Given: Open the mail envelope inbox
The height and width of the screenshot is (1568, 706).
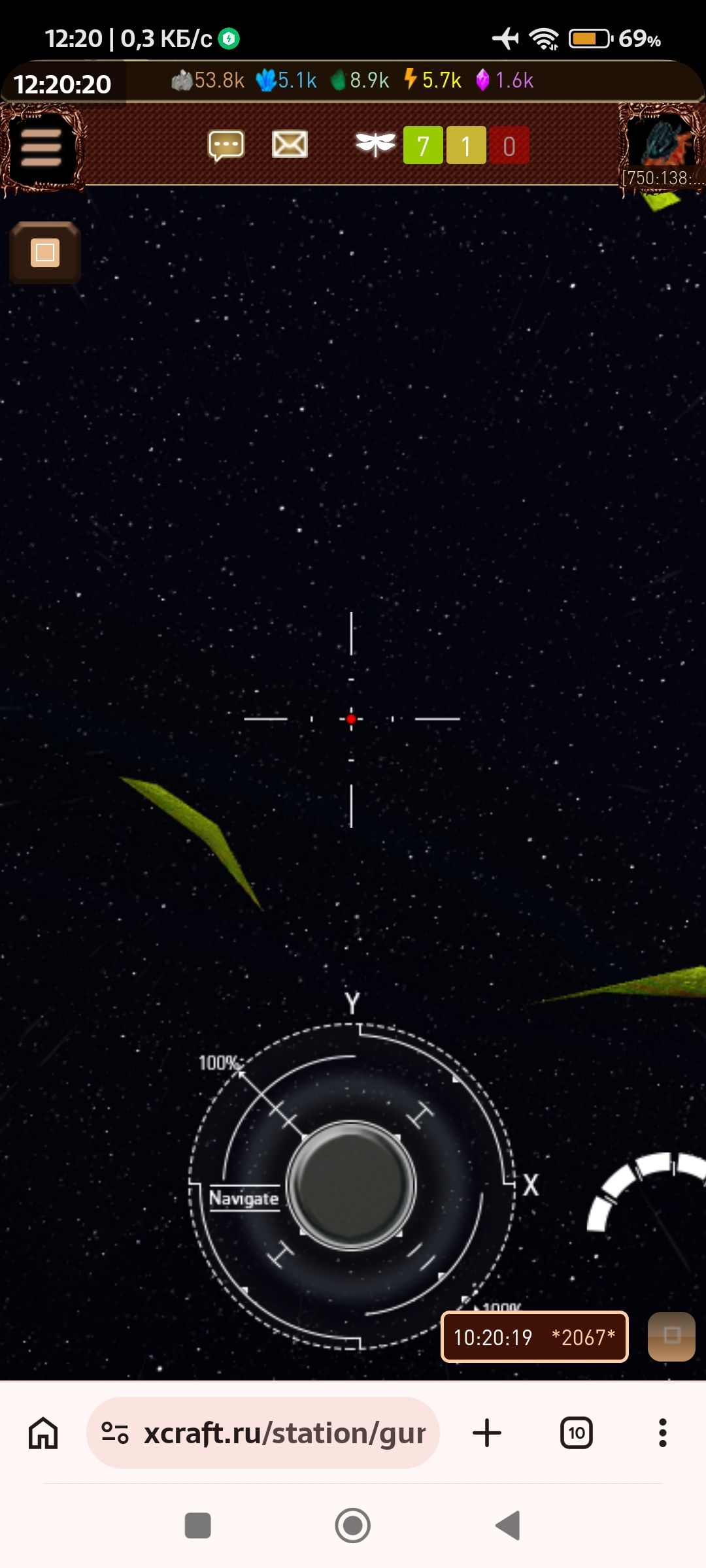Looking at the screenshot, I should pos(290,144).
